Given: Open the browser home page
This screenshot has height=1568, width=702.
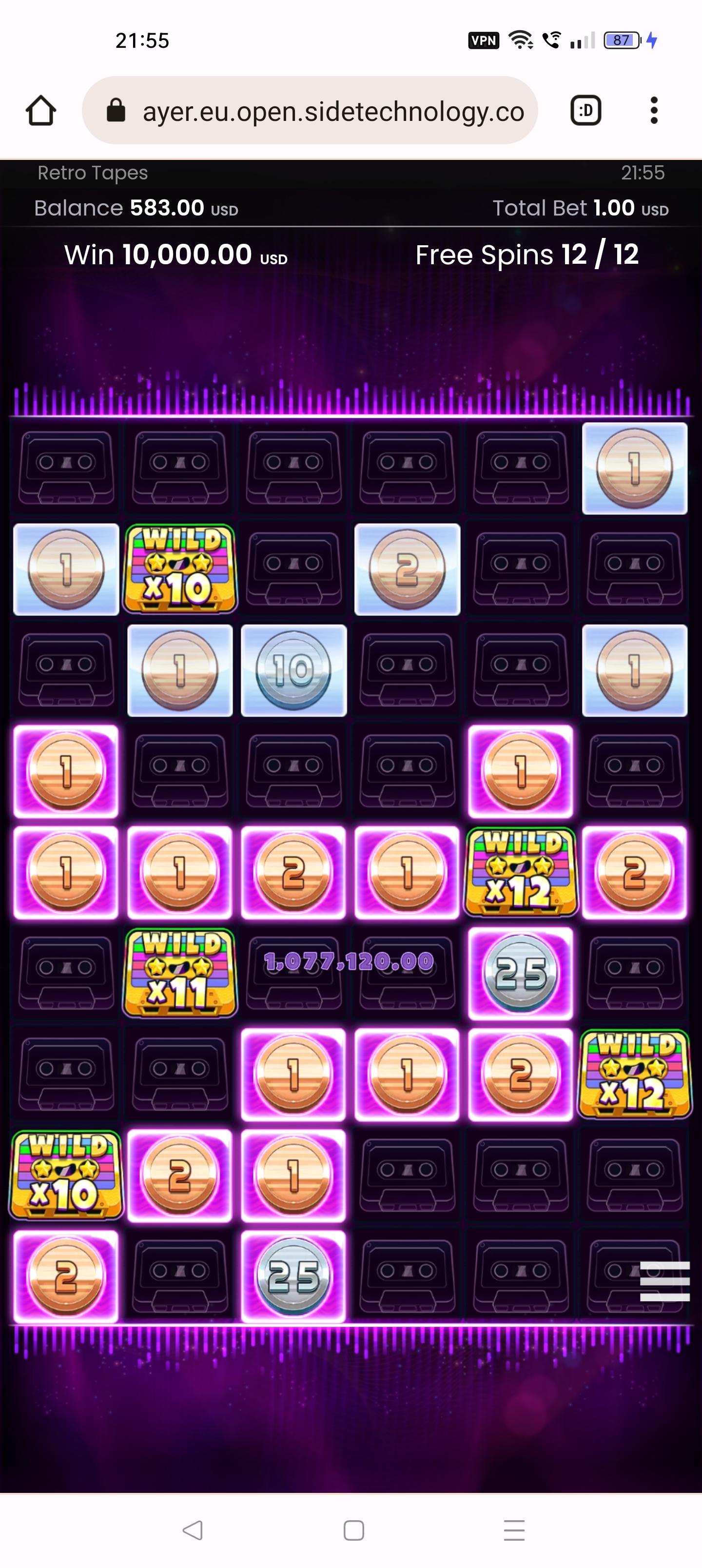Looking at the screenshot, I should coord(41,110).
